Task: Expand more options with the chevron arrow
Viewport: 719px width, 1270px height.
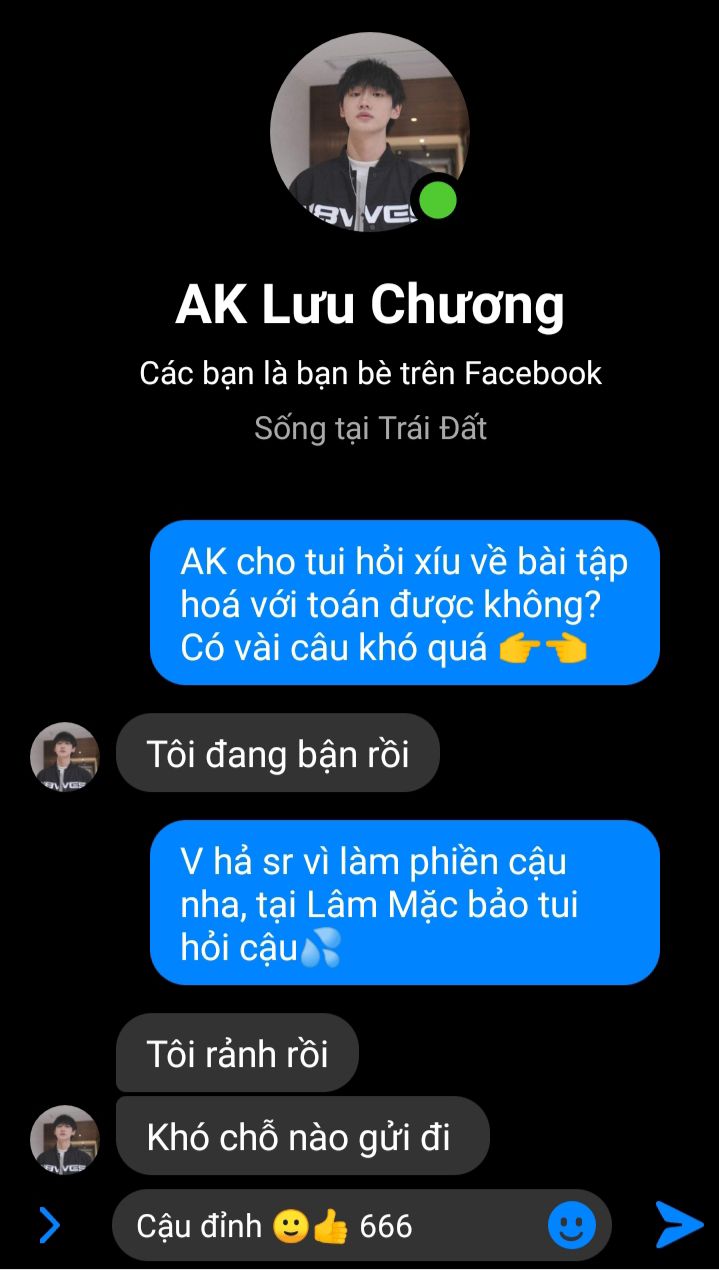Action: coord(49,1225)
